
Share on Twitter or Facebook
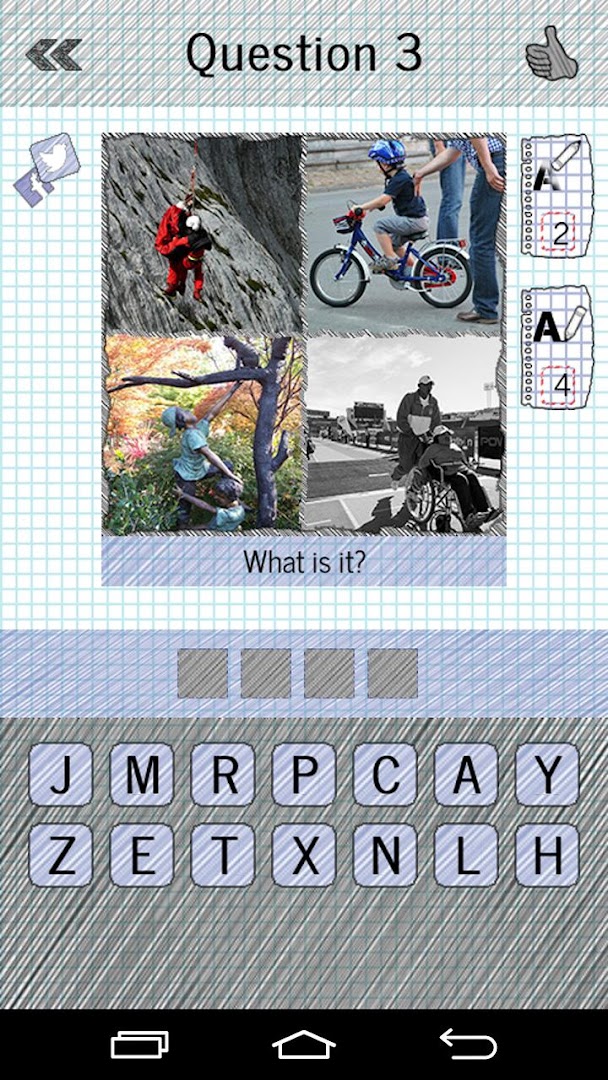(x=46, y=169)
